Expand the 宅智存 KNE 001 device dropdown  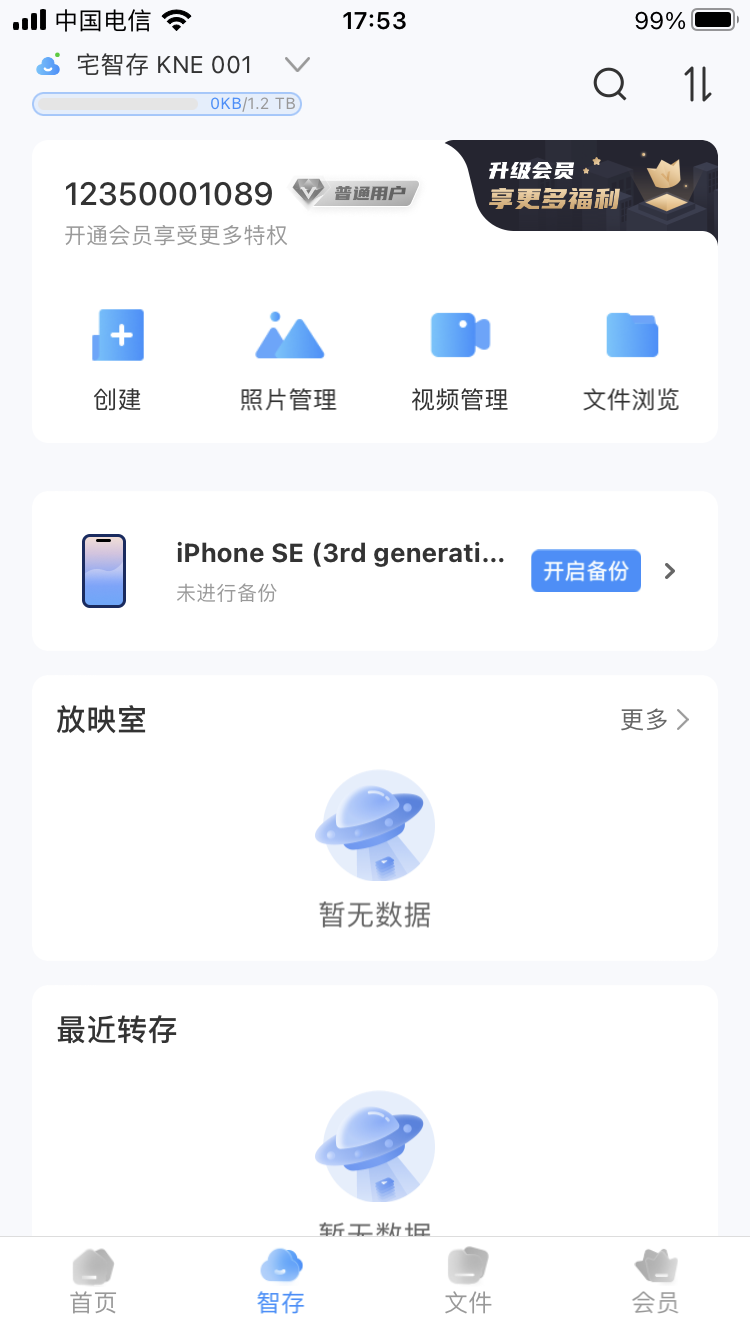click(297, 65)
